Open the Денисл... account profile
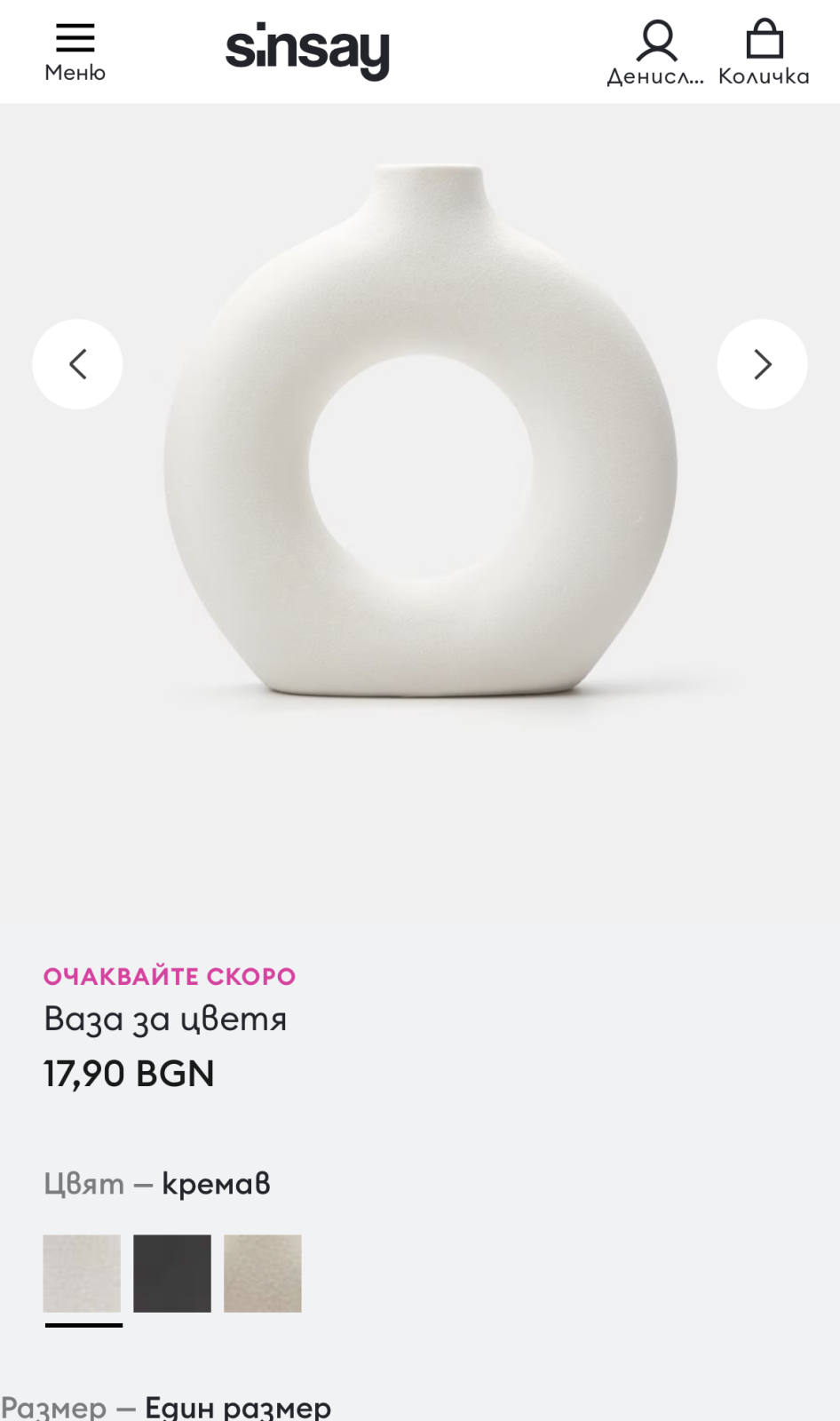840x1421 pixels. point(656,53)
